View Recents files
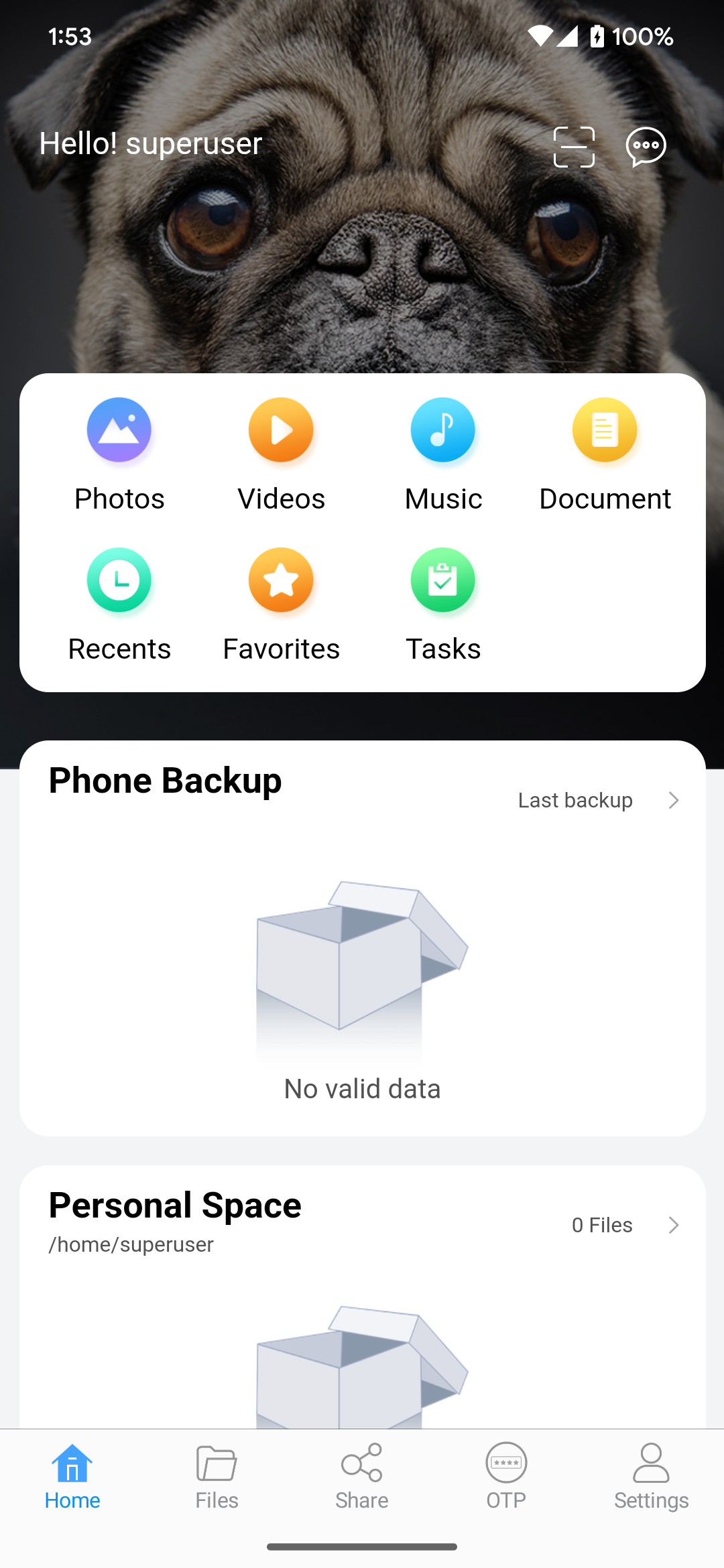 [119, 604]
